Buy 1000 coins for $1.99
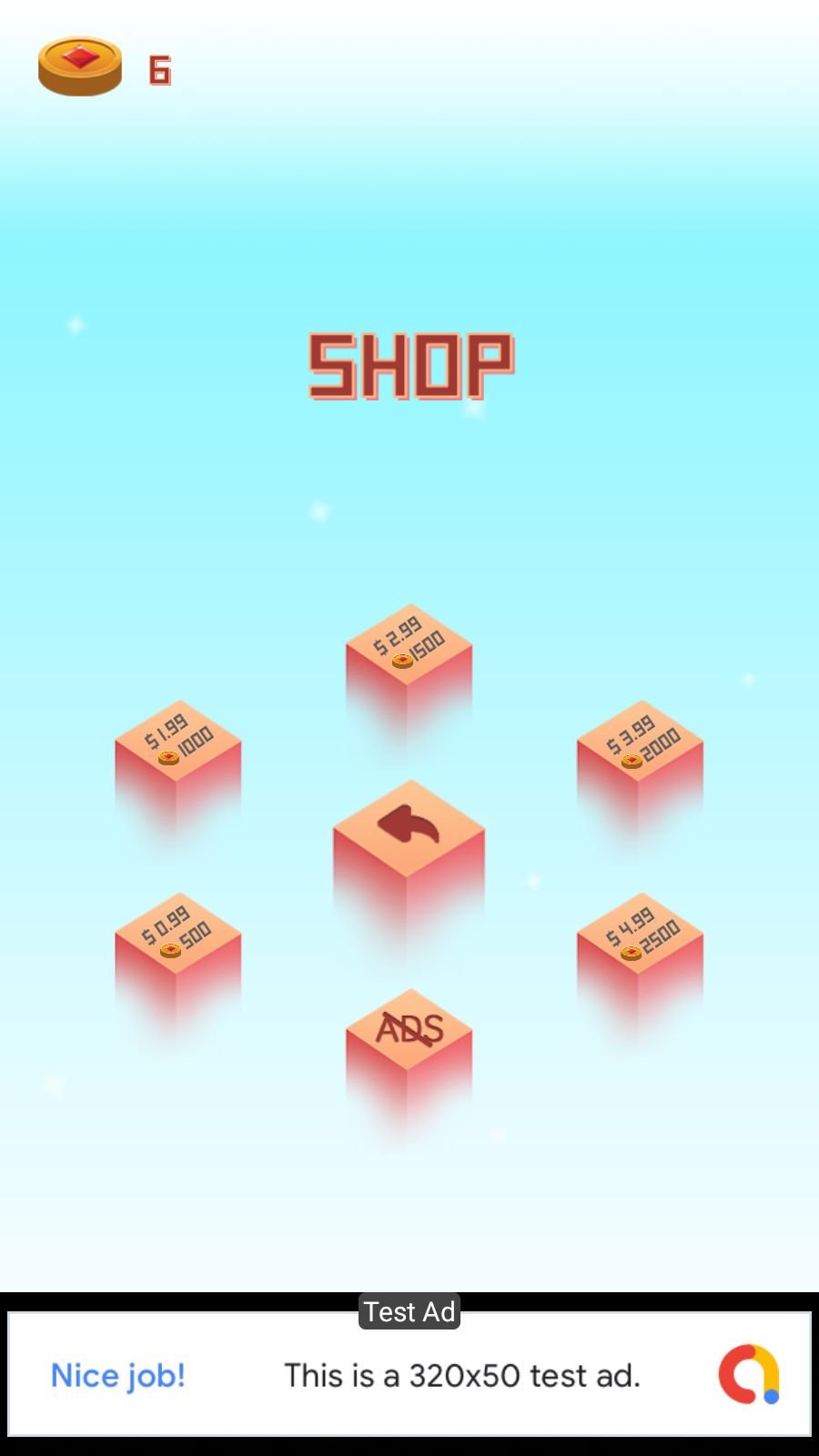The height and width of the screenshot is (1456, 819). (178, 740)
